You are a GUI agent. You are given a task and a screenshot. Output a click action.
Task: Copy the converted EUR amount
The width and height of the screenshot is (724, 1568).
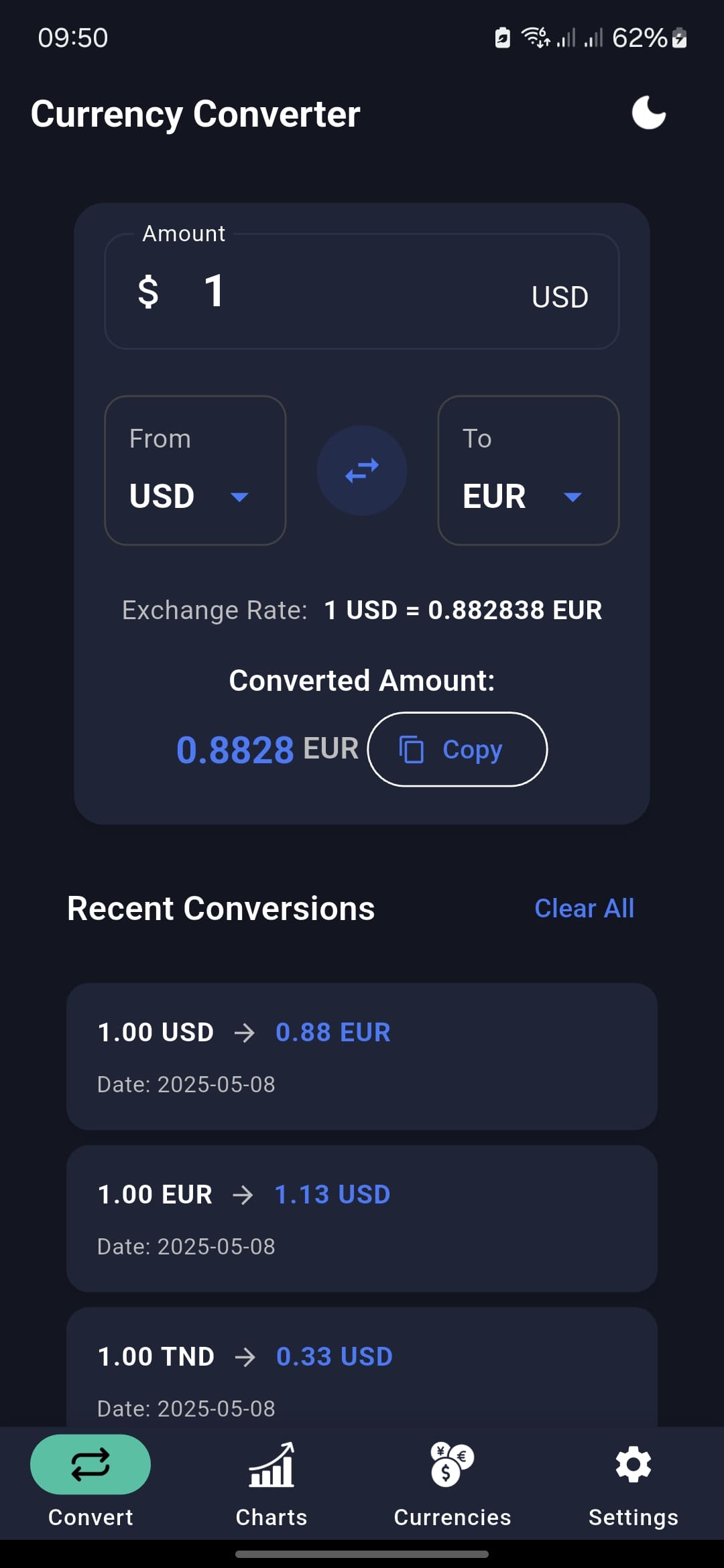coord(458,750)
